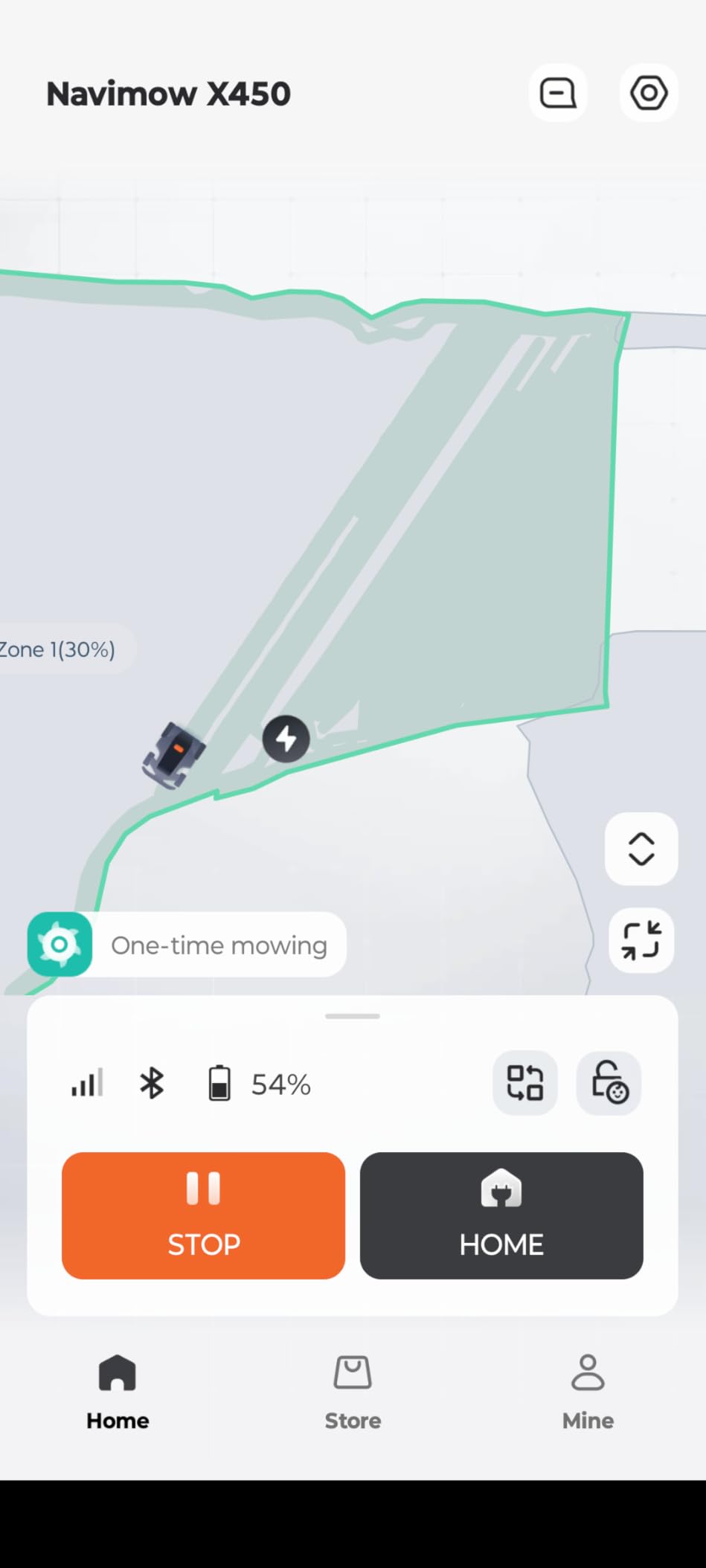Screen dimensions: 706x1568
Task: Tap the charging station marker on map
Action: click(286, 739)
